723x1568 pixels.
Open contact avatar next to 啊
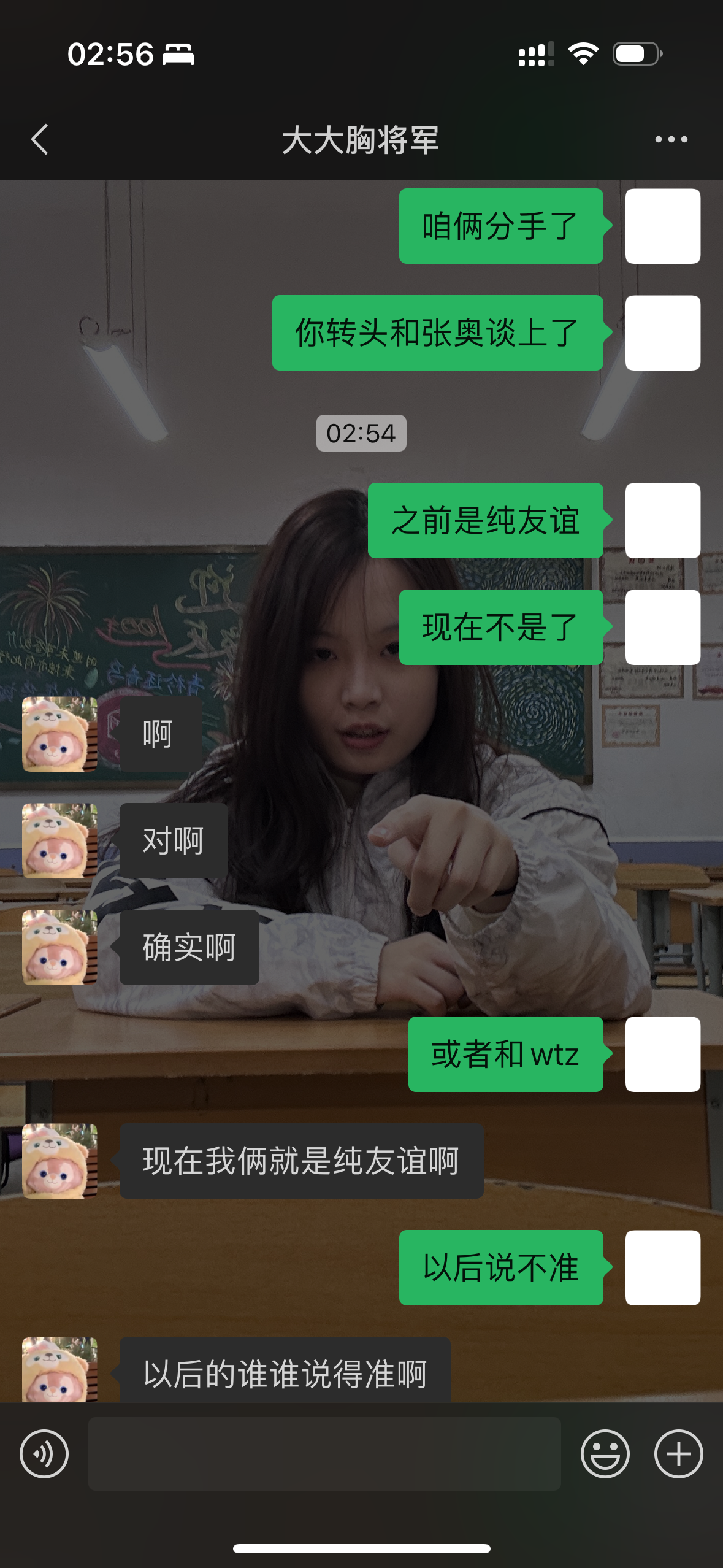coord(59,734)
